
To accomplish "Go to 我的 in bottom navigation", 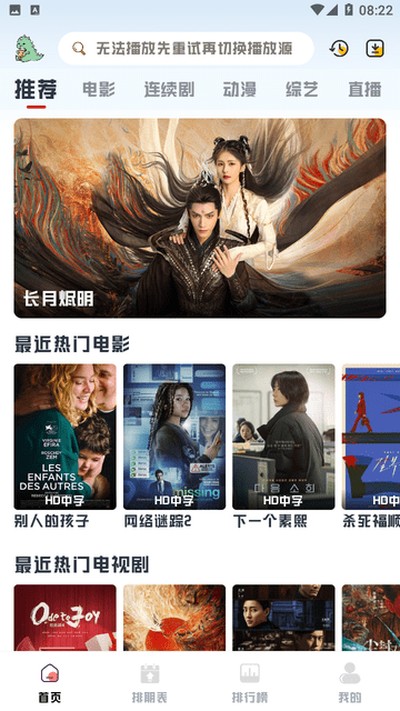I will click(x=350, y=683).
